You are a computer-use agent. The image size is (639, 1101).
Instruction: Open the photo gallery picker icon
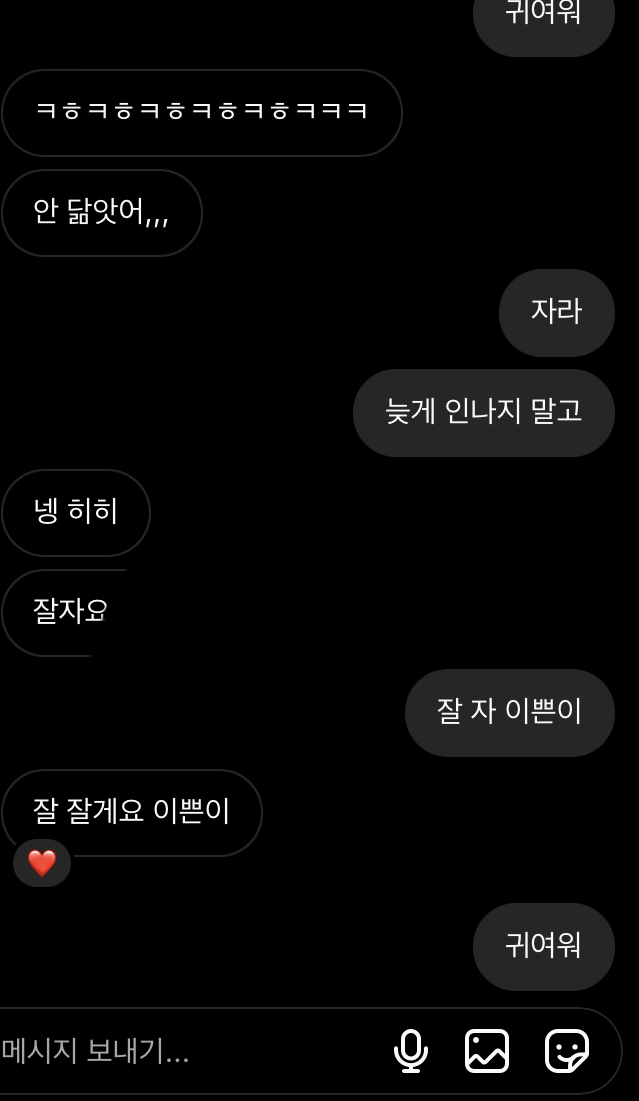point(487,1051)
